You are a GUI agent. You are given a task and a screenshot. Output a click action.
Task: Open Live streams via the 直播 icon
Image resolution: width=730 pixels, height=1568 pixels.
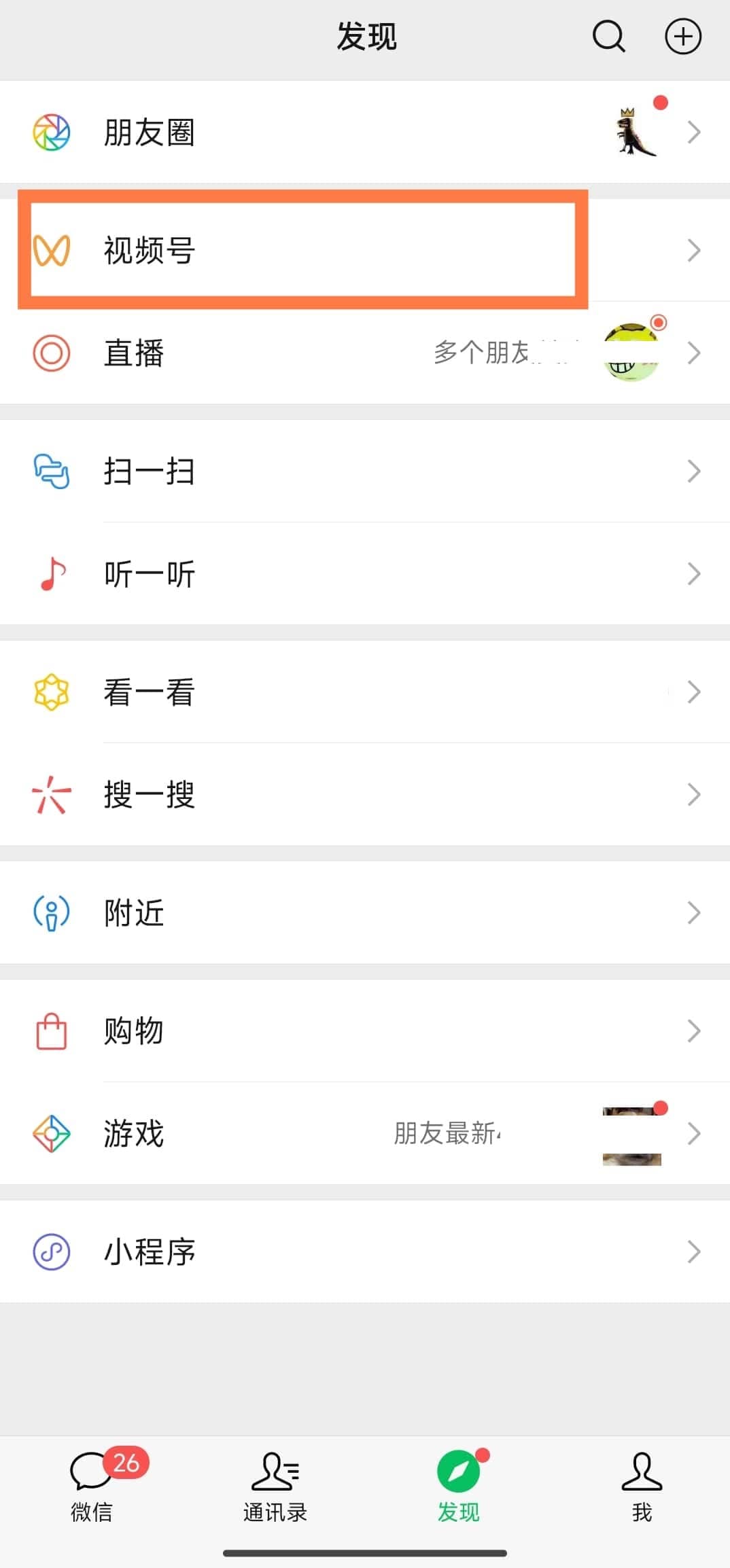tap(51, 353)
